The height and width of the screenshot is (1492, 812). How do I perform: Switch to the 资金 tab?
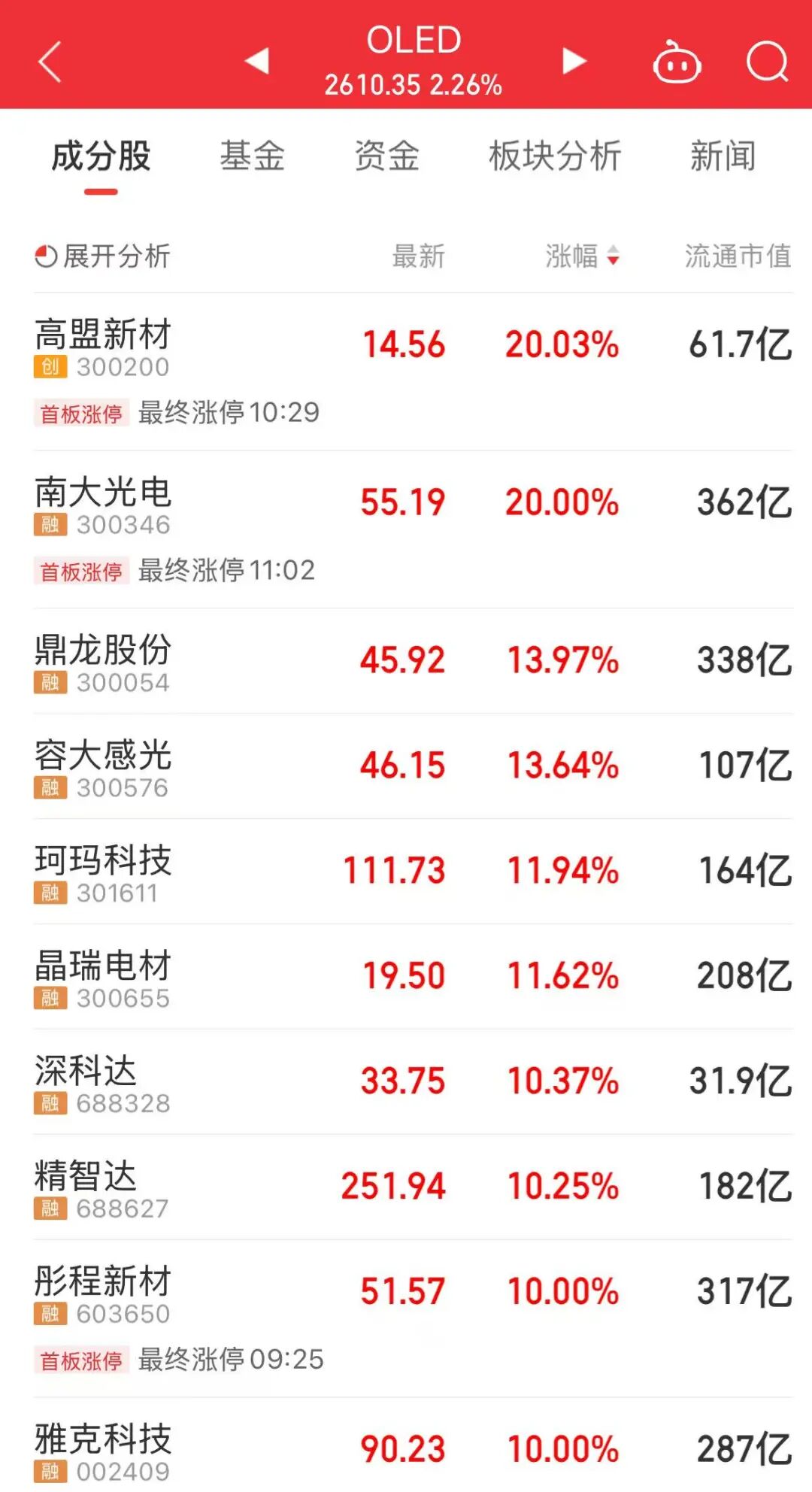[386, 156]
